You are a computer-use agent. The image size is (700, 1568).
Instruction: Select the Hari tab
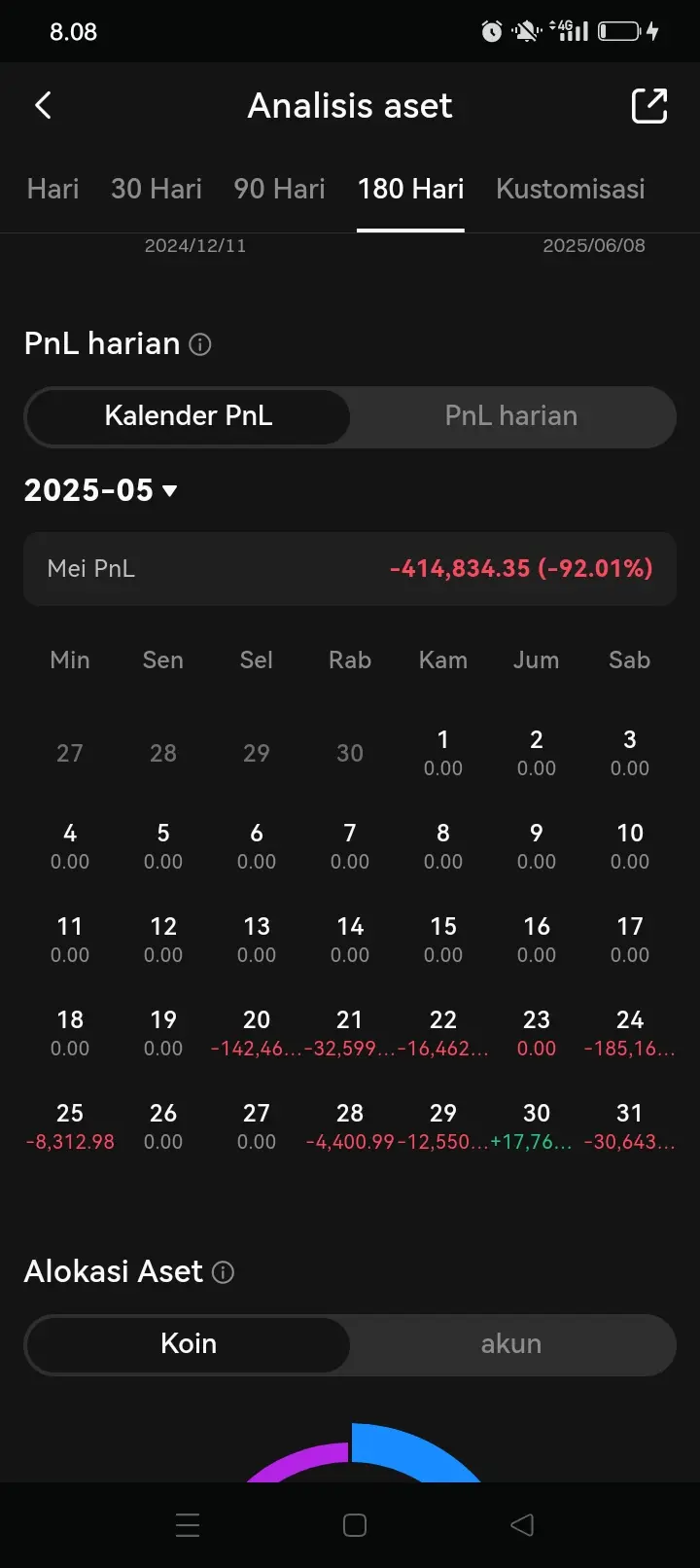[52, 189]
